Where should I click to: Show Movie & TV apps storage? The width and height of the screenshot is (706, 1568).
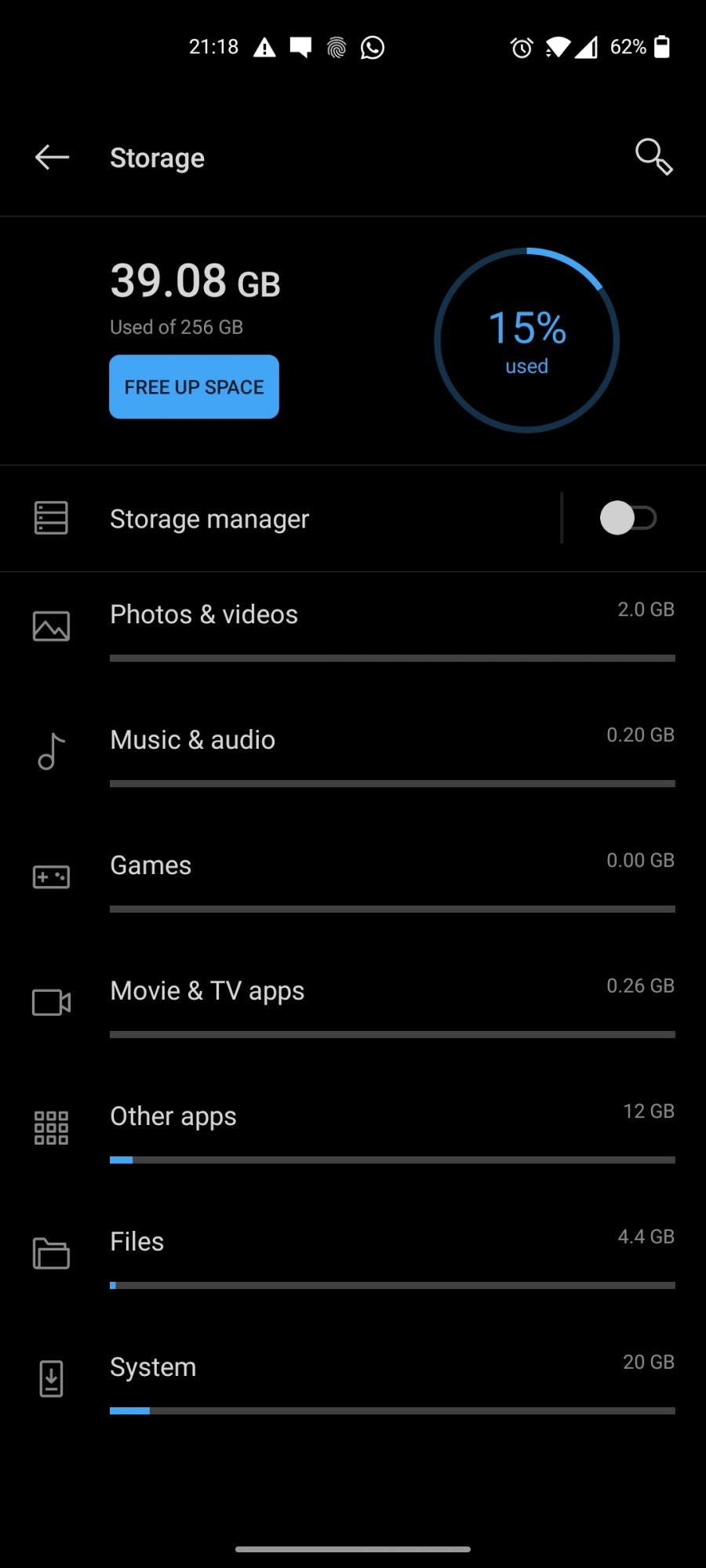click(x=353, y=1004)
